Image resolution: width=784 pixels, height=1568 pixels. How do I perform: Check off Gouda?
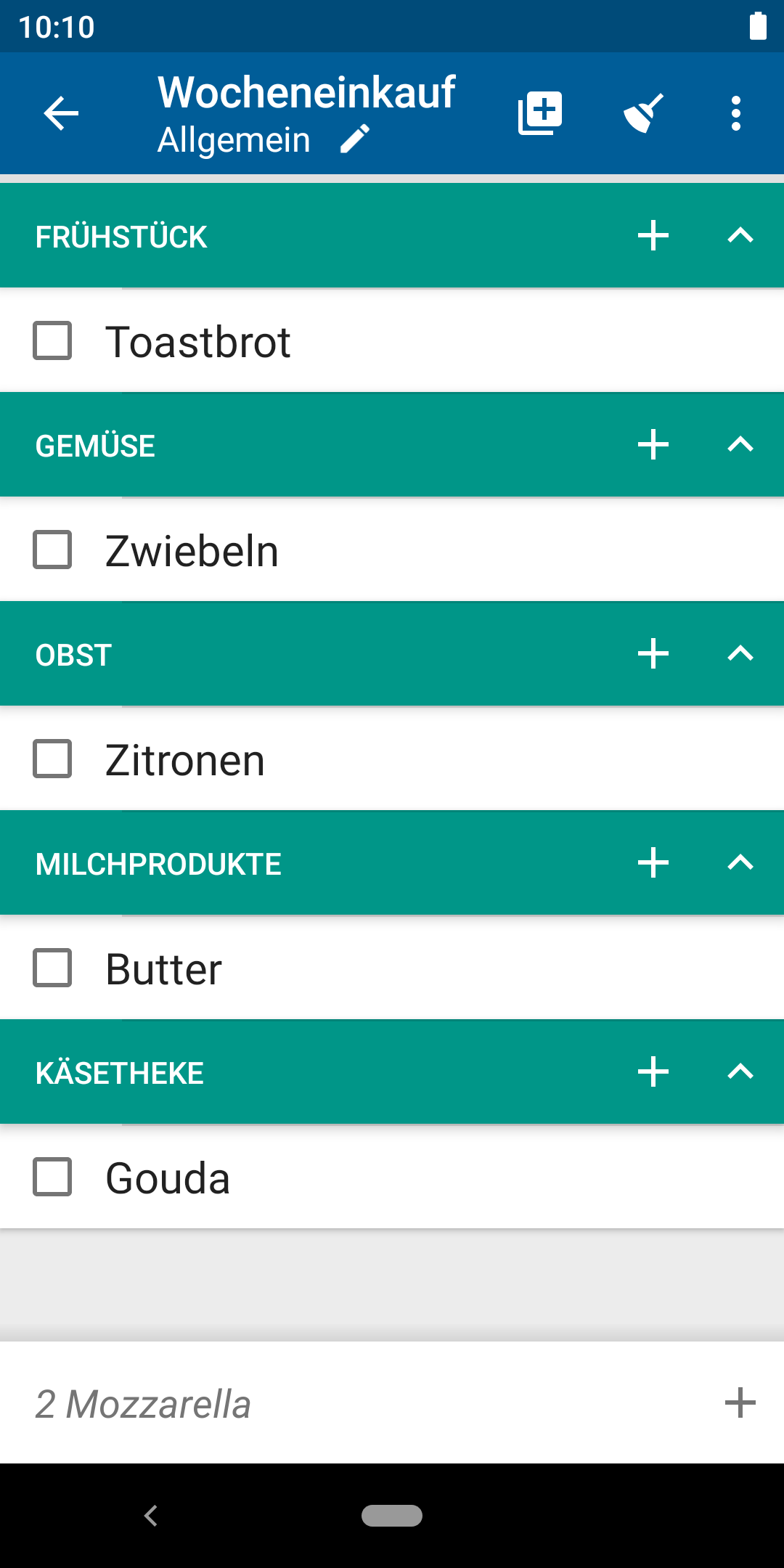click(52, 1177)
